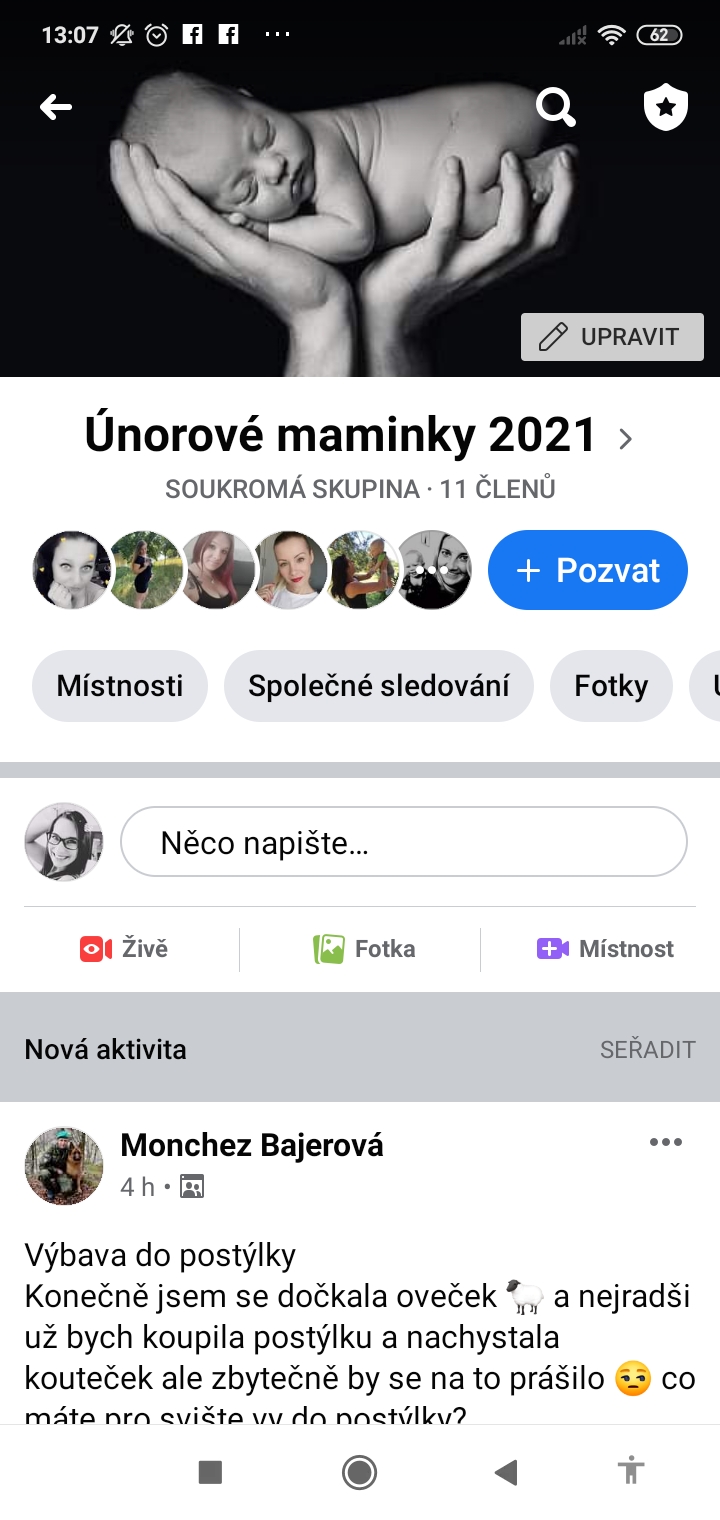This screenshot has width=720, height=1520.
Task: Sort posts with SEŘADIT
Action: tap(647, 1049)
